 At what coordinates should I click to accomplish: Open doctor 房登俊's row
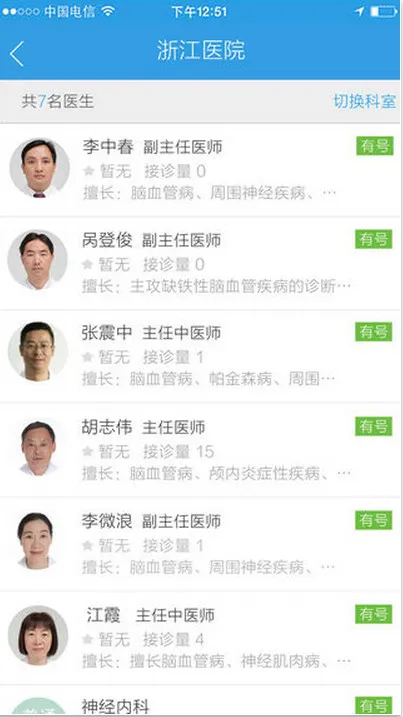(x=200, y=263)
